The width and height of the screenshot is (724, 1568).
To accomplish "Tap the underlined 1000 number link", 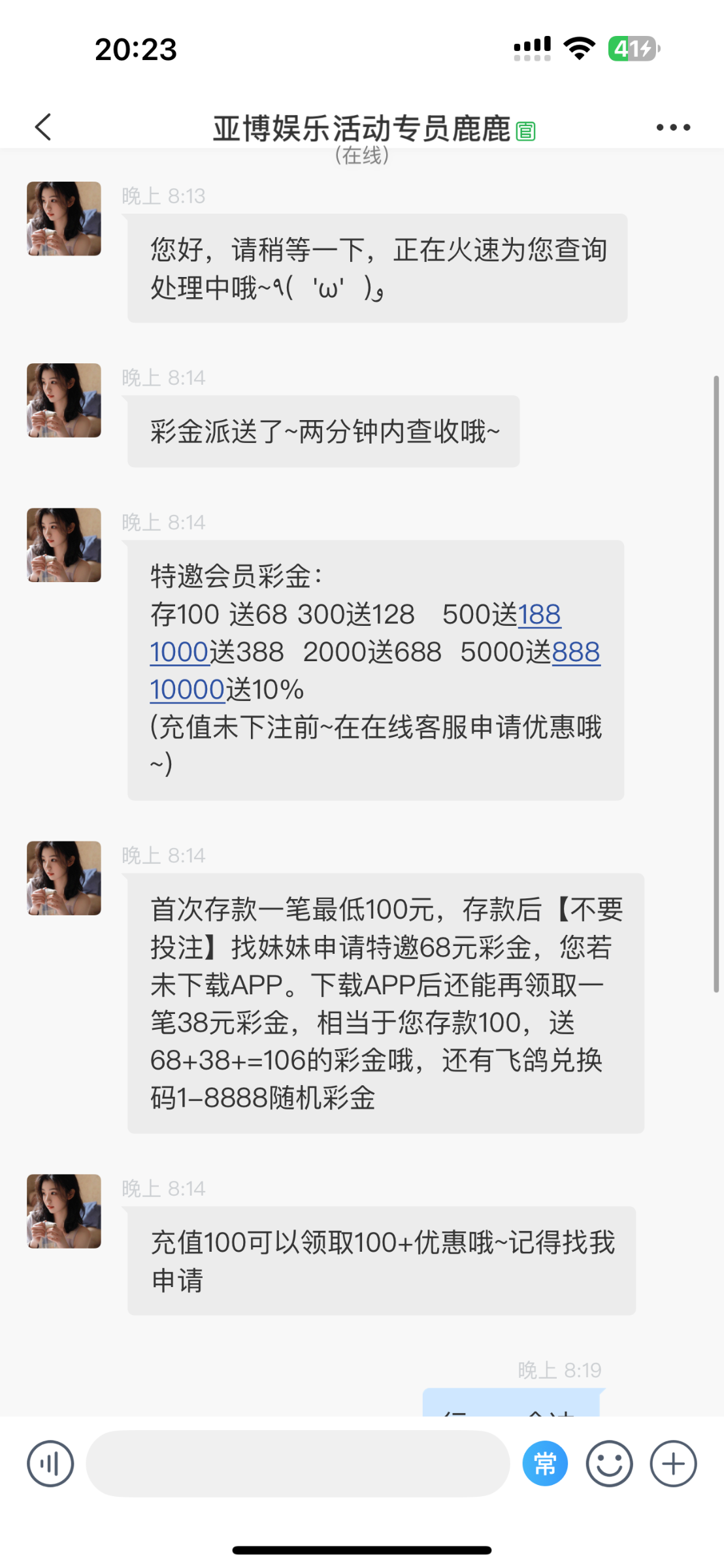I will pyautogui.click(x=179, y=652).
